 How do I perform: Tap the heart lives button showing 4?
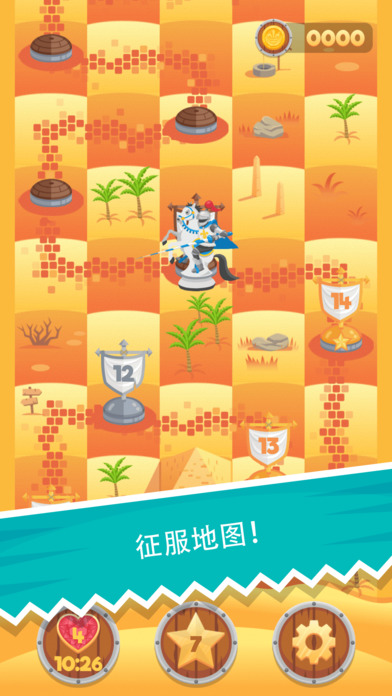tap(78, 643)
